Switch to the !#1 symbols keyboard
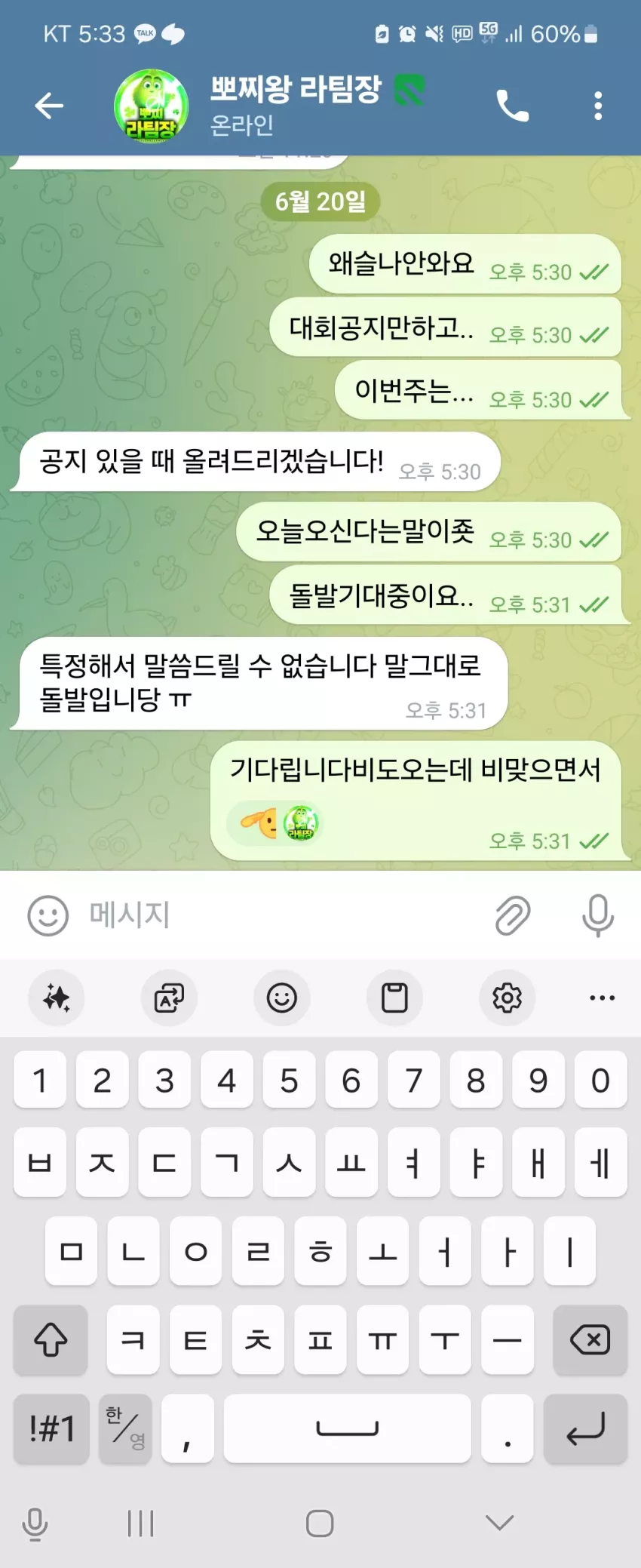This screenshot has width=641, height=1568. [51, 1429]
